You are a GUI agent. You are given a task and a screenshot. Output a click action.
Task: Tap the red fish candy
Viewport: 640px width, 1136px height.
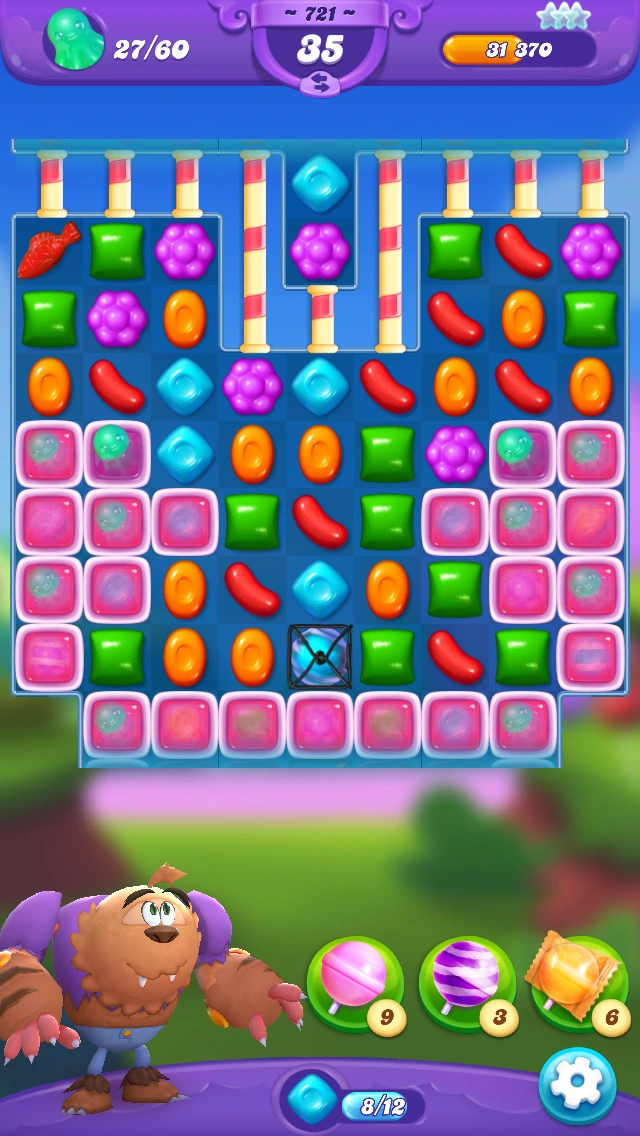[48, 250]
